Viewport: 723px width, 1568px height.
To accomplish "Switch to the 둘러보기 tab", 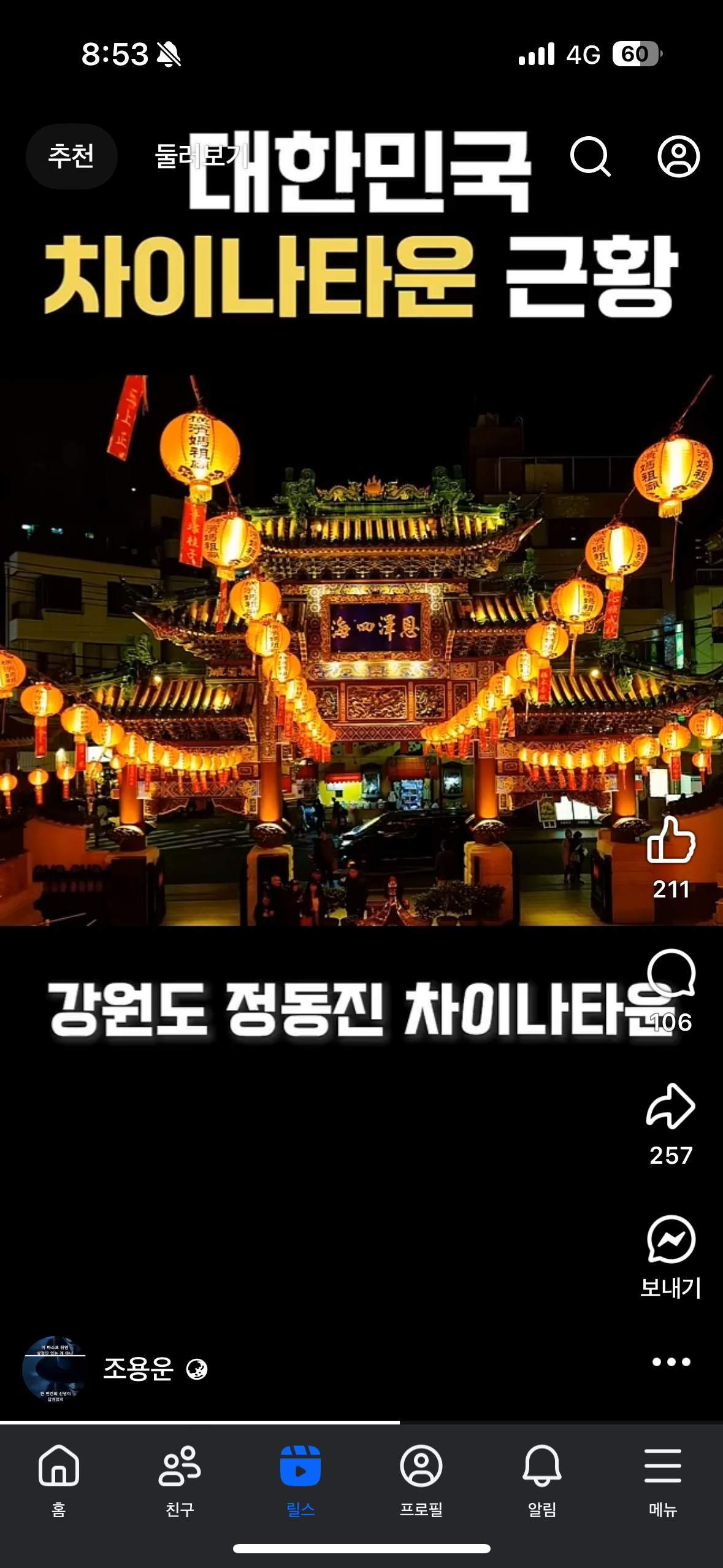I will pos(201,156).
